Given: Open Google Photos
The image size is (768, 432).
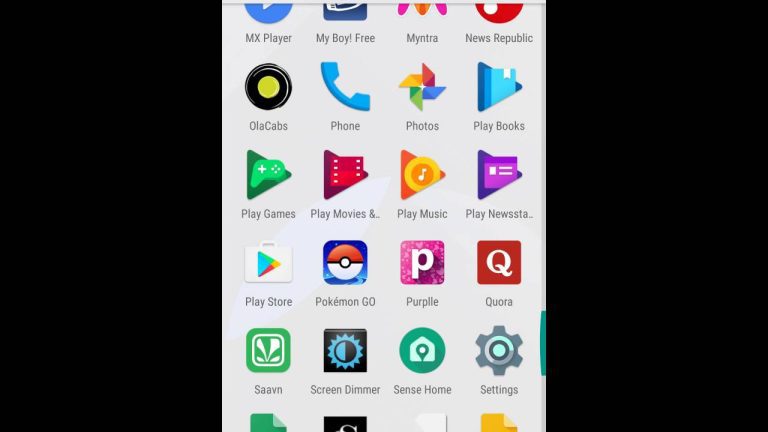Looking at the screenshot, I should pos(422,87).
